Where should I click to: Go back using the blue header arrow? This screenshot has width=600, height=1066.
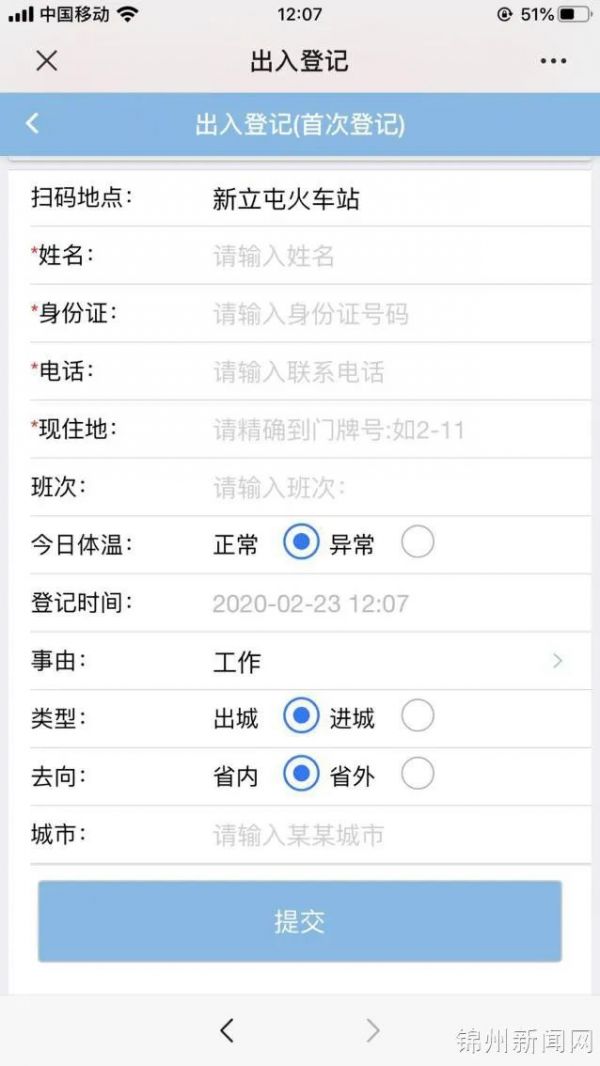point(32,123)
